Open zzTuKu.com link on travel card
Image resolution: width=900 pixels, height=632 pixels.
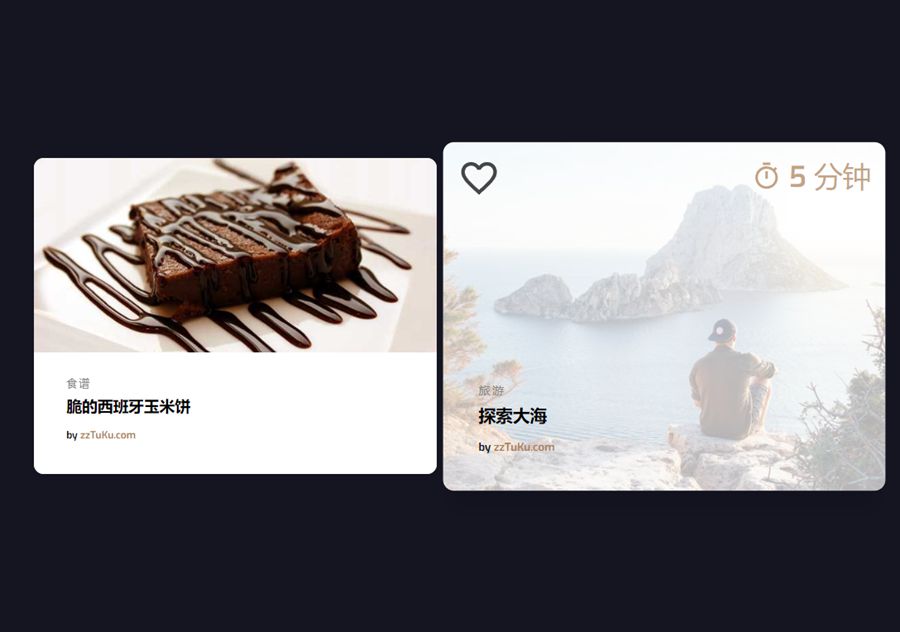524,447
